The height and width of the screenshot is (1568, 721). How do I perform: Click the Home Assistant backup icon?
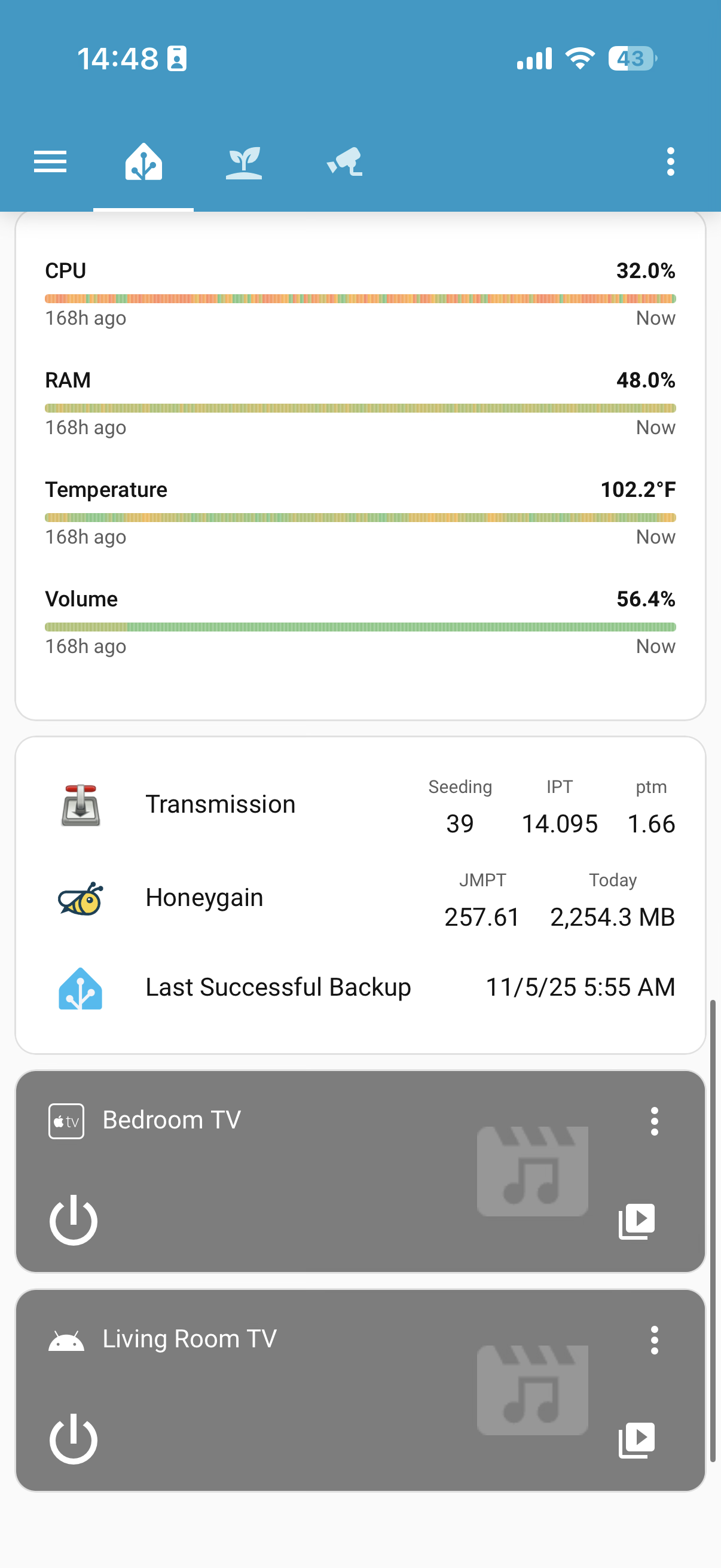80,988
